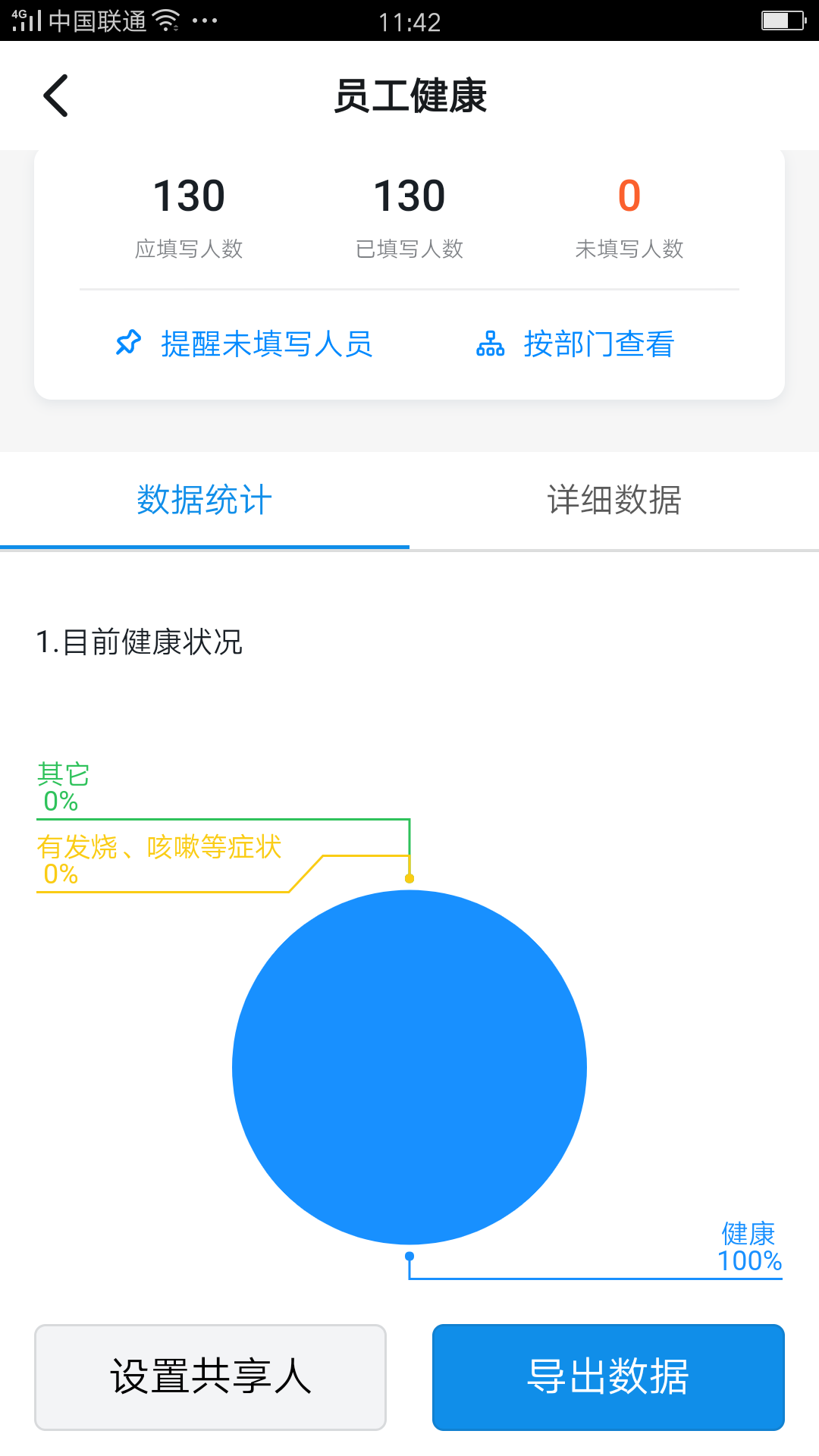Tap 提醒未填写人员 to remind unfilled staff
The height and width of the screenshot is (1456, 819).
coord(244,344)
